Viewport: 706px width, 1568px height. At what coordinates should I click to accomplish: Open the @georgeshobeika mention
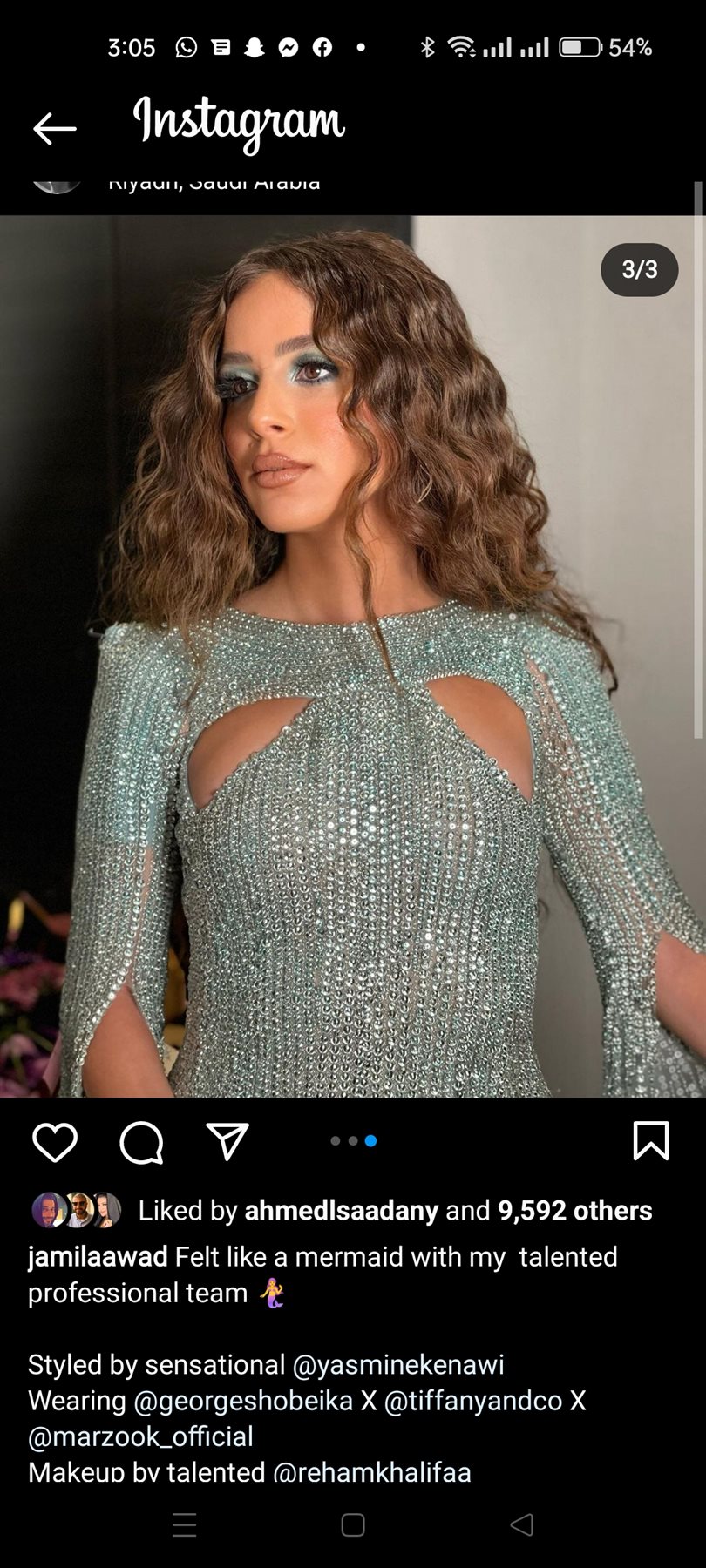tap(243, 1401)
